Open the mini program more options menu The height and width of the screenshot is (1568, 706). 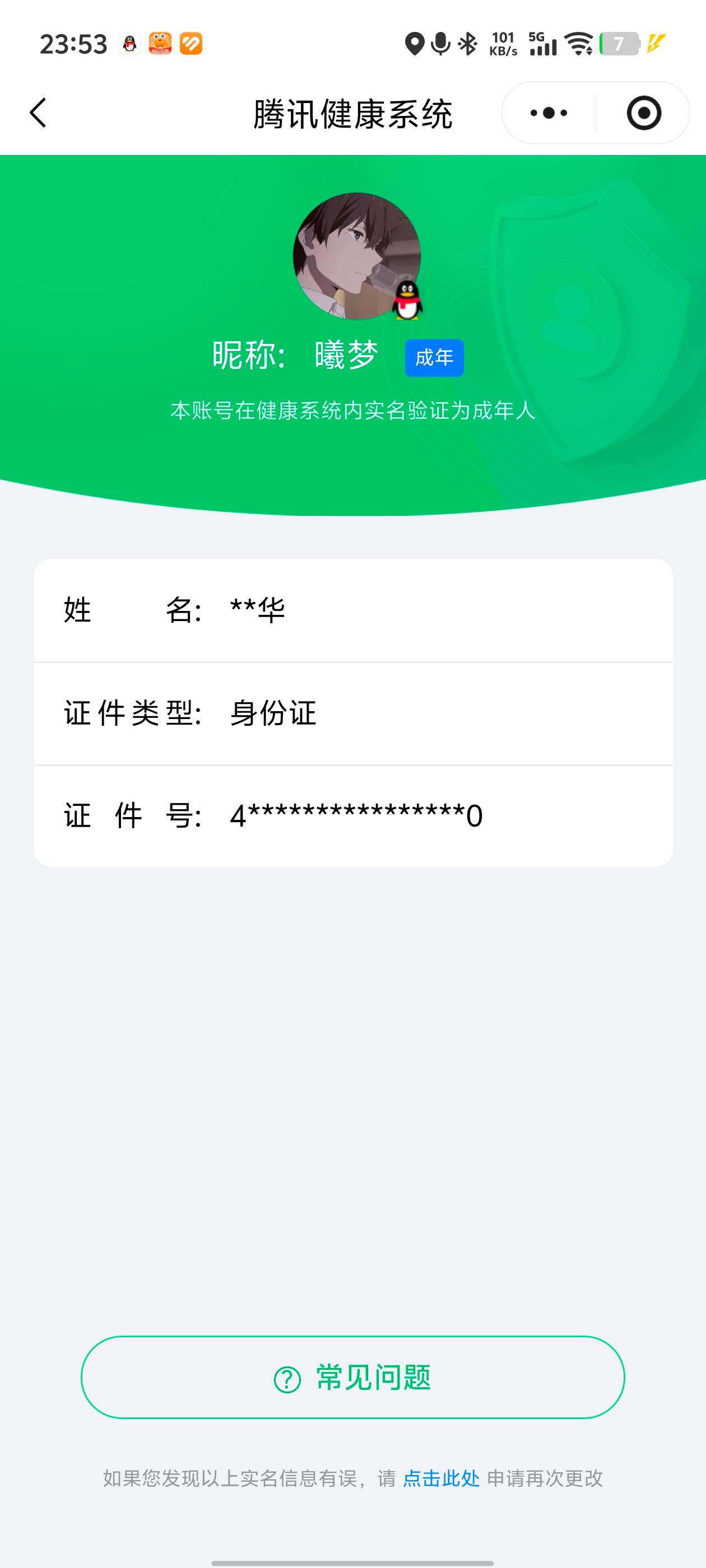(547, 113)
